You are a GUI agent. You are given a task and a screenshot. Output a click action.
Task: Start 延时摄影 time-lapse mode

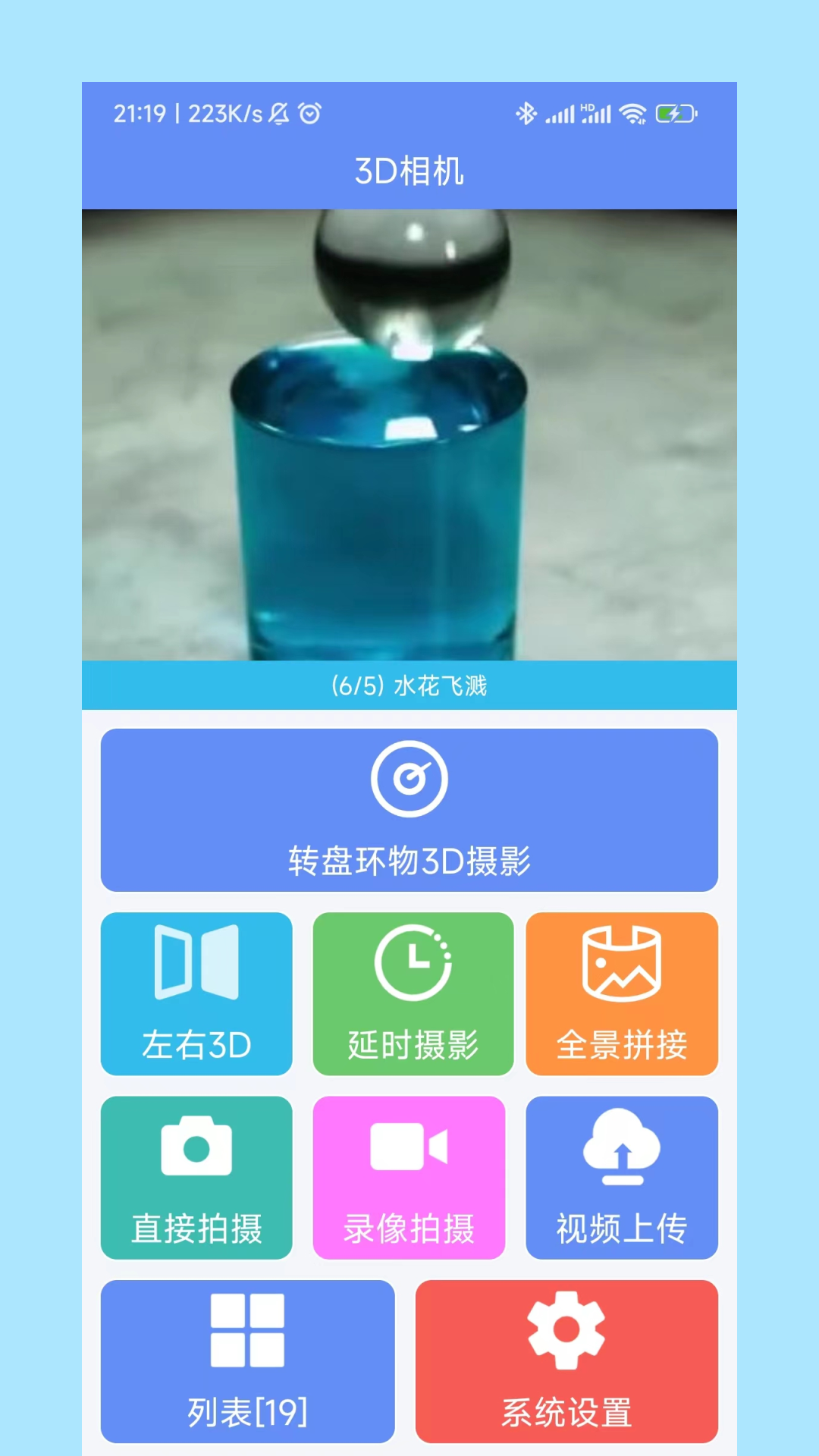click(413, 993)
